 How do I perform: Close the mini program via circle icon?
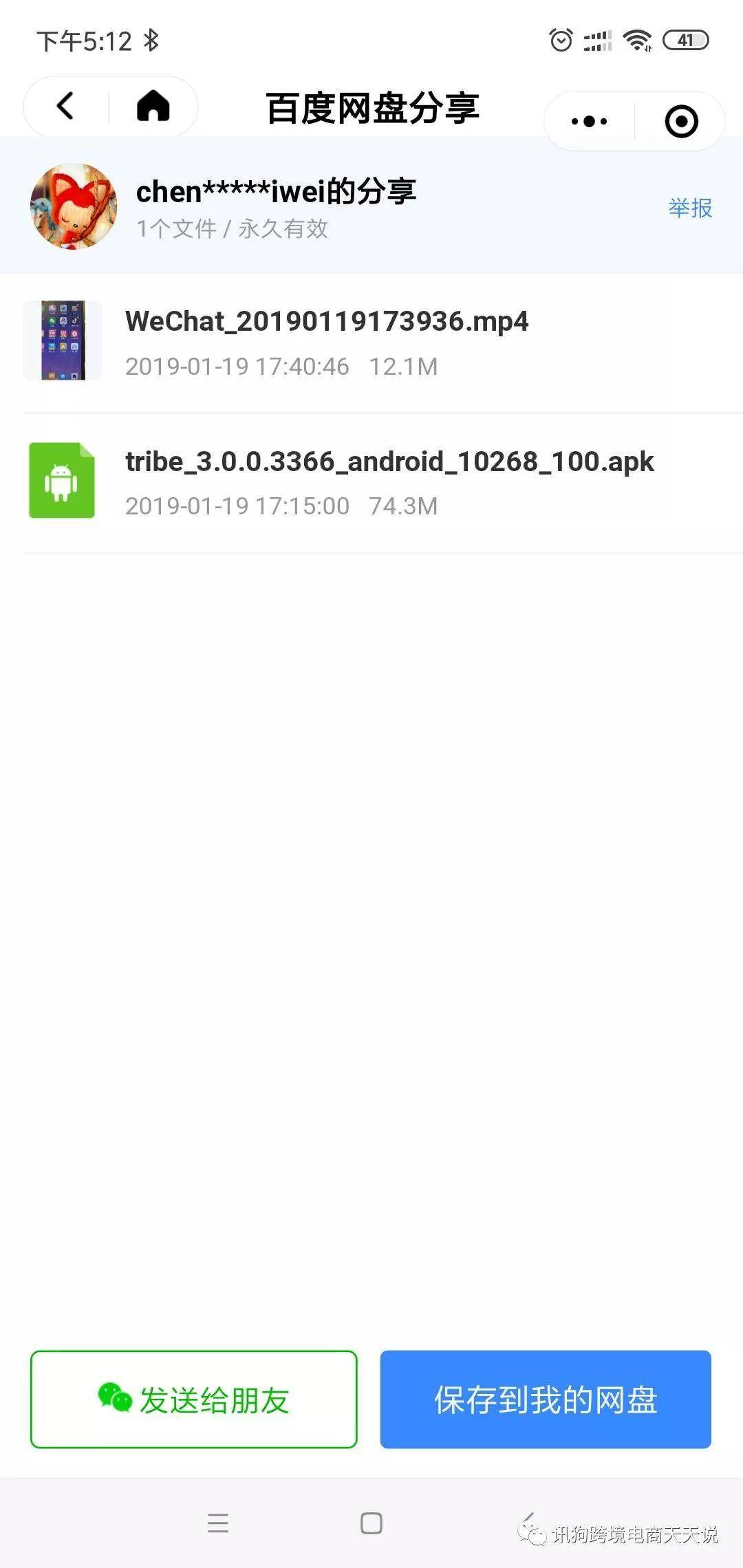point(681,122)
